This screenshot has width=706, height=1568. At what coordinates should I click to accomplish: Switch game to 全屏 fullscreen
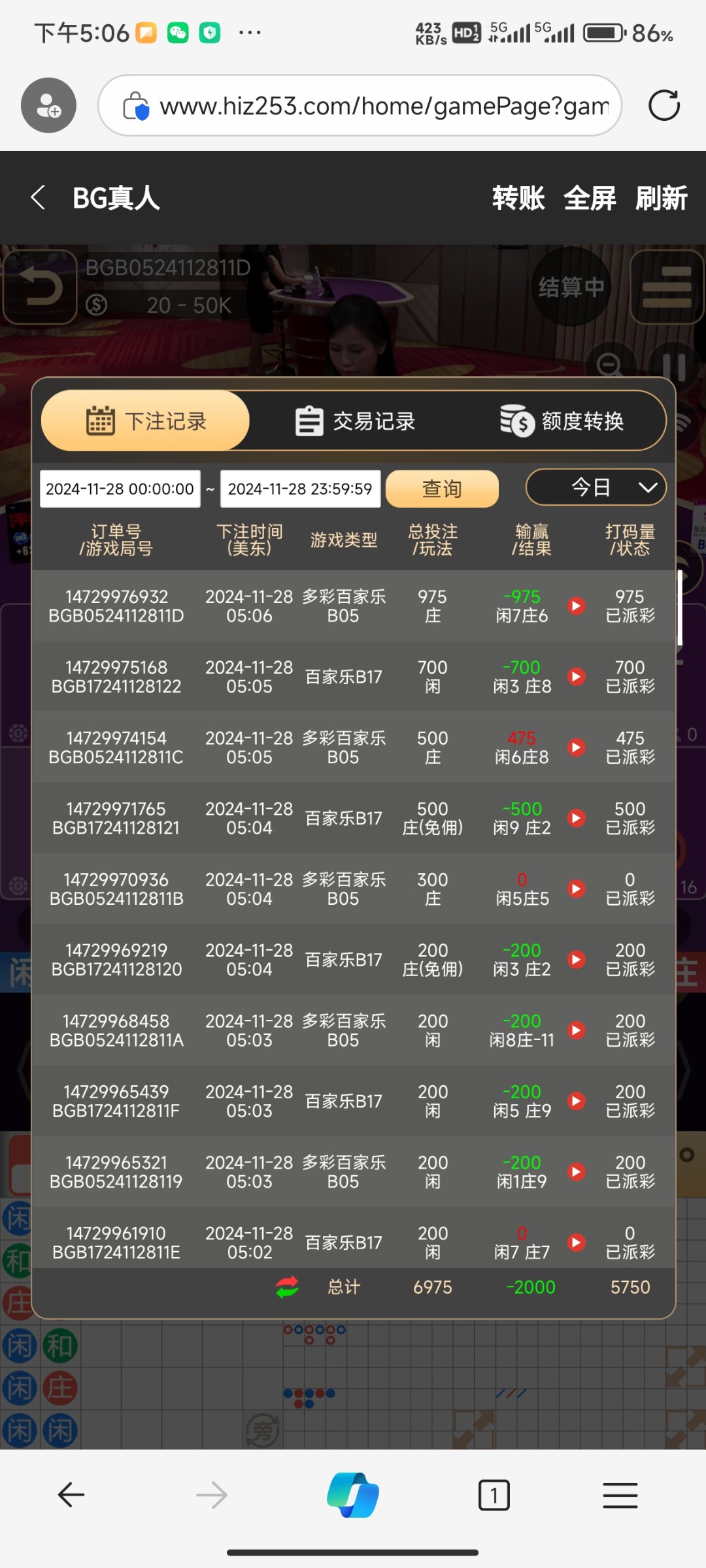(x=590, y=197)
